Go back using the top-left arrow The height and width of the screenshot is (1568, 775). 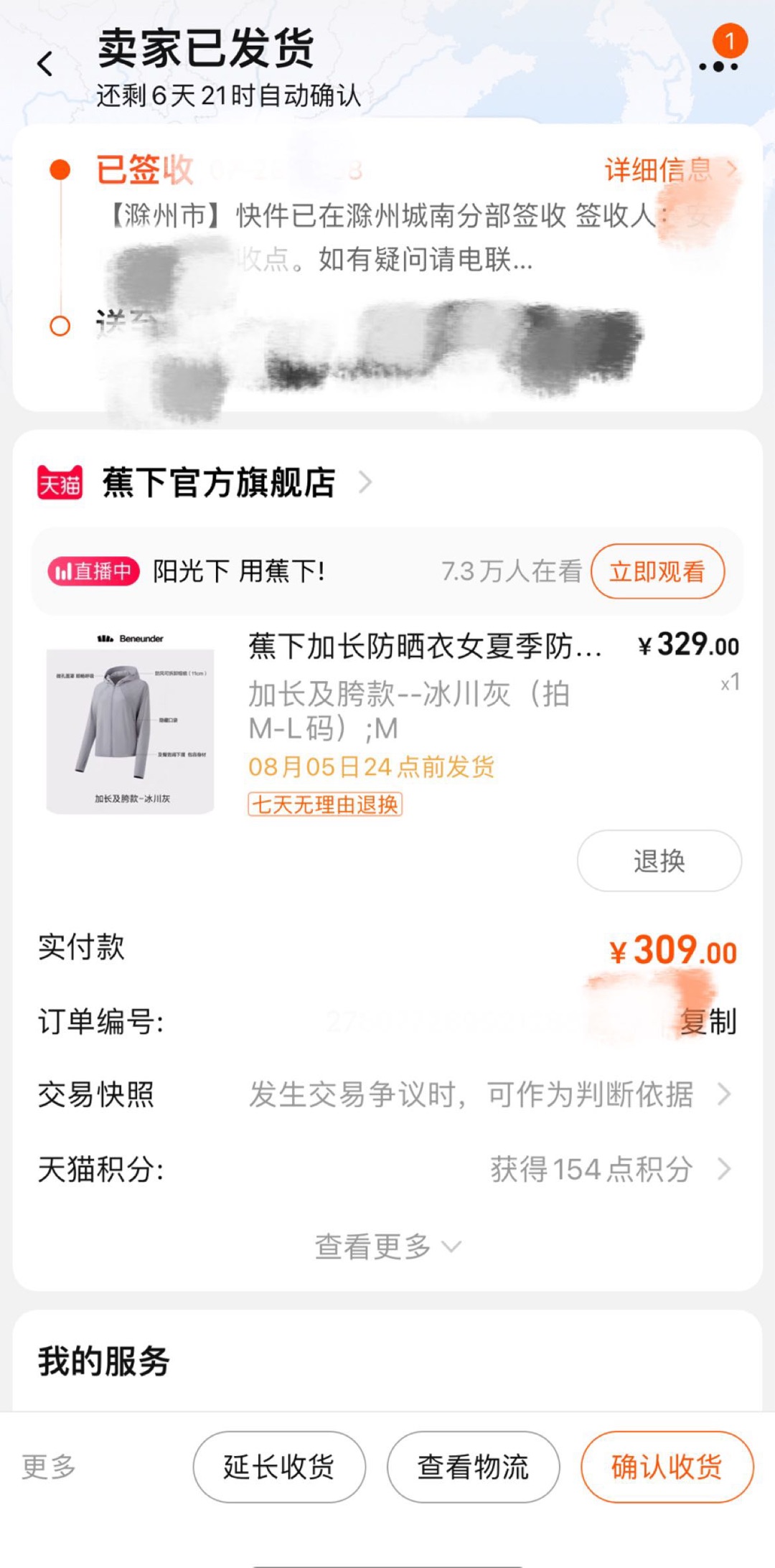45,65
